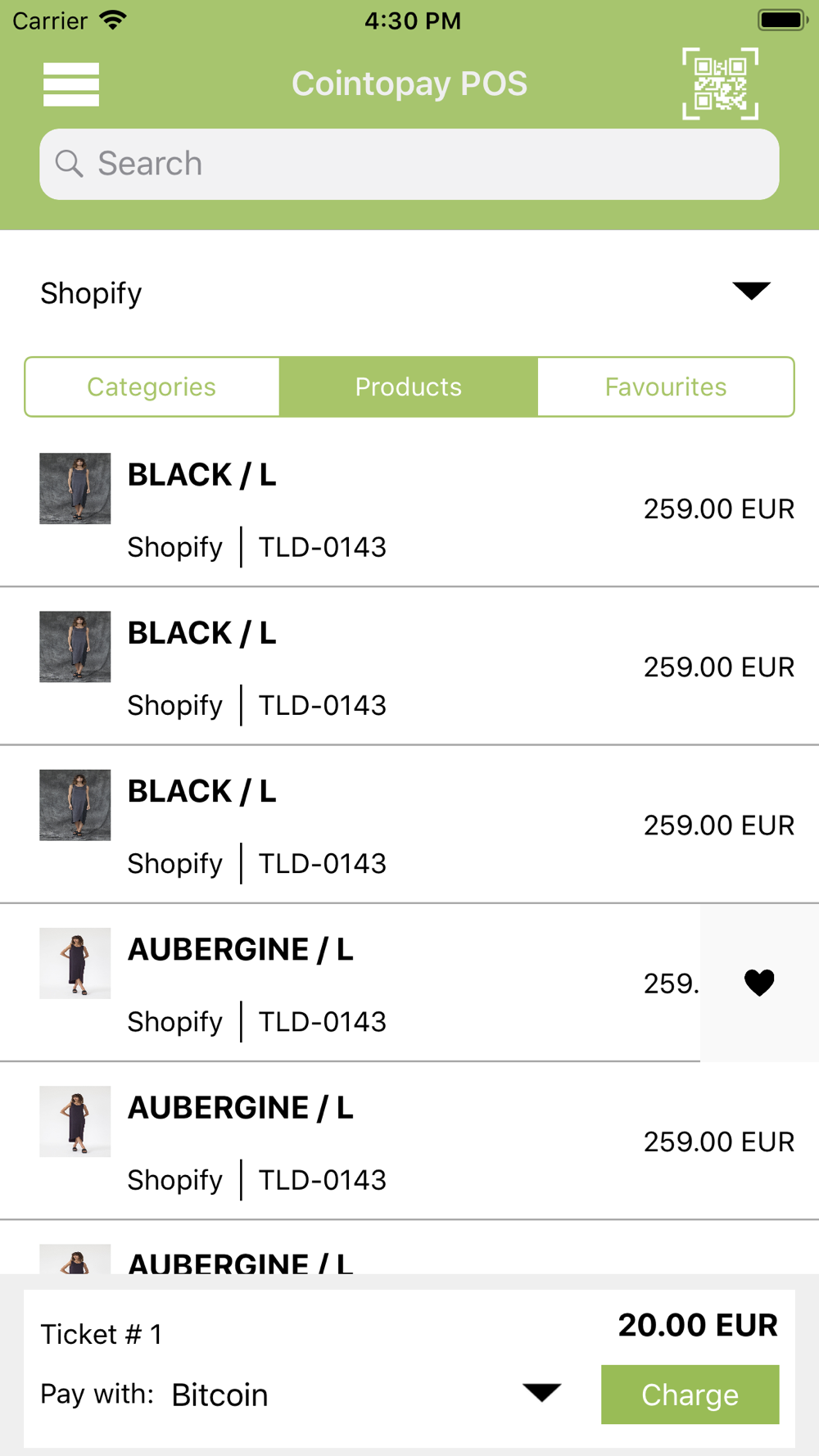
Task: Switch to the Favourites tab
Action: [666, 387]
